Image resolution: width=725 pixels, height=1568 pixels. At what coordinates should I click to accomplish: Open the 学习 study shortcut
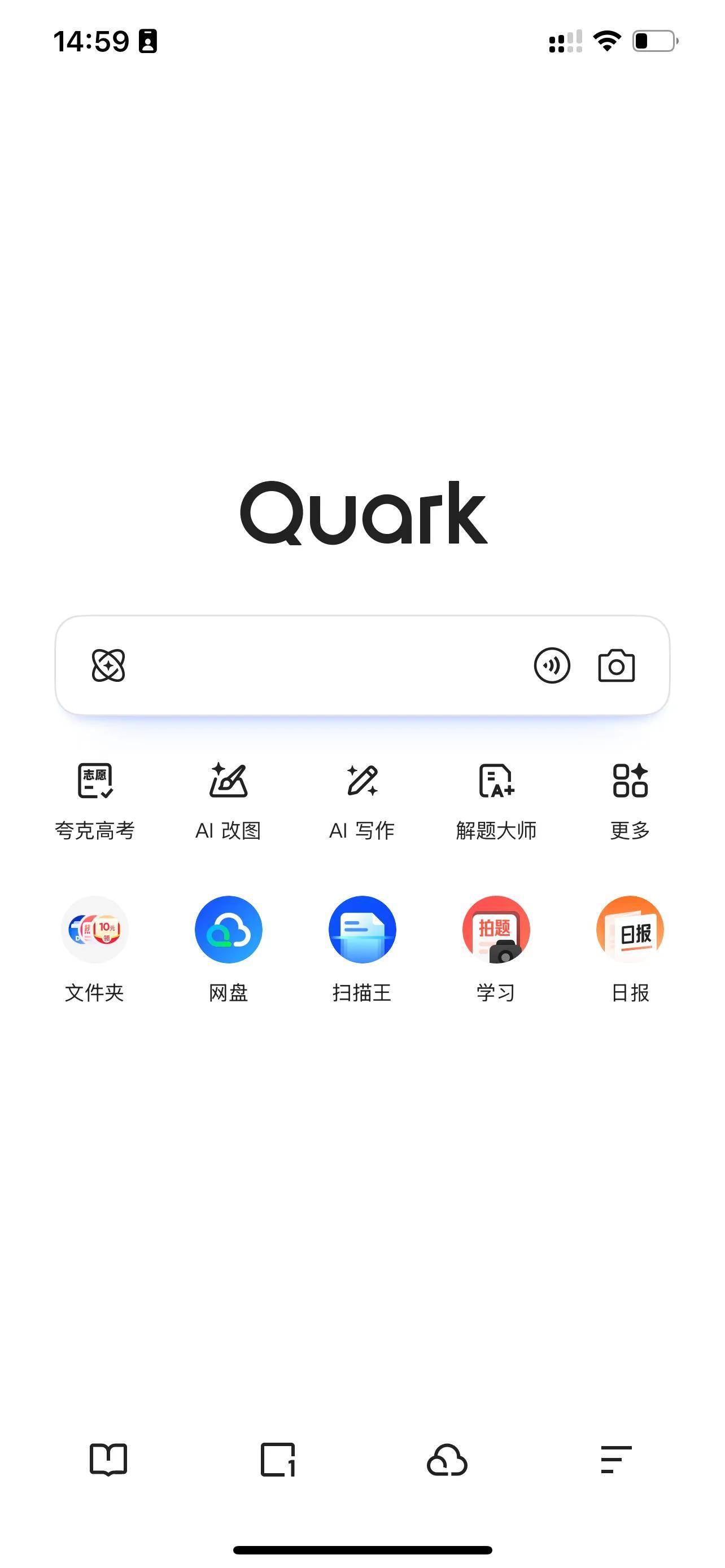point(496,947)
